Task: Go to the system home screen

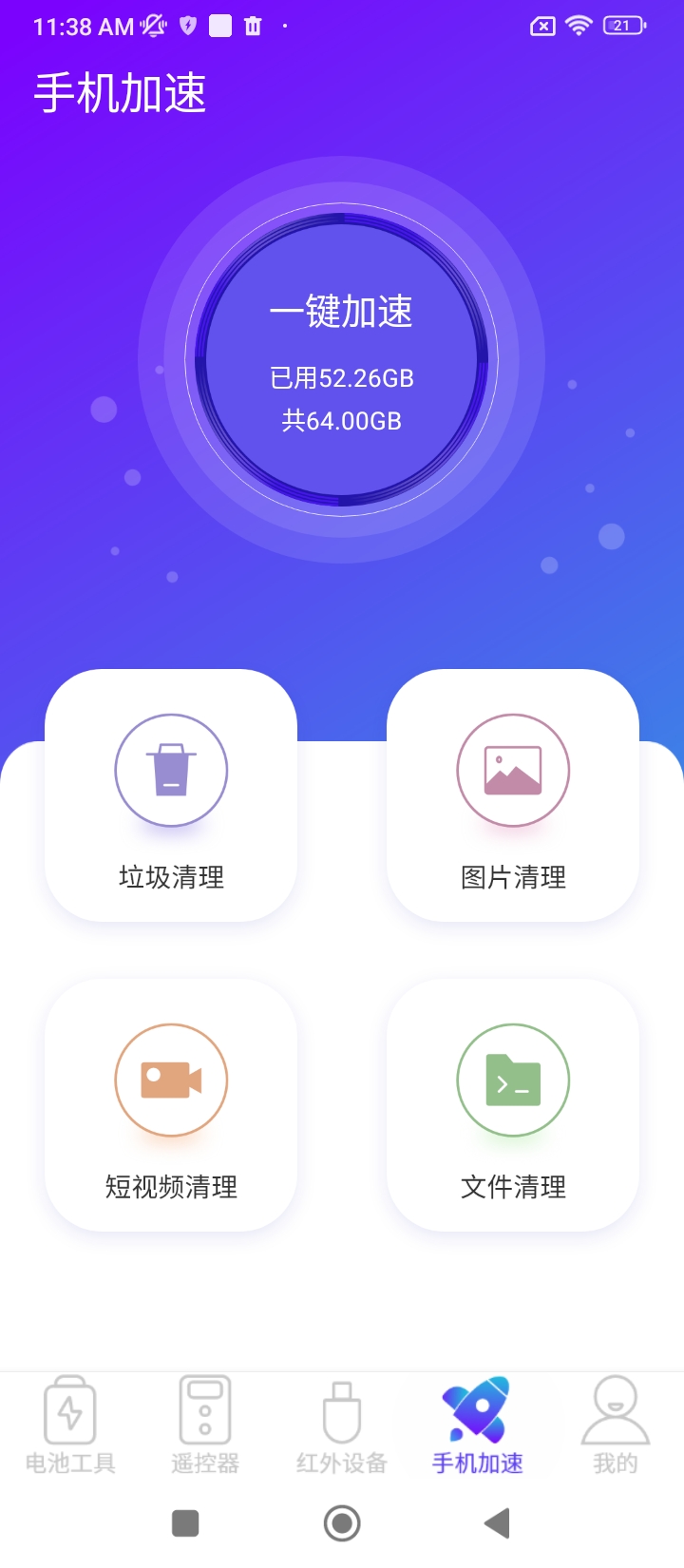Action: [x=342, y=1523]
